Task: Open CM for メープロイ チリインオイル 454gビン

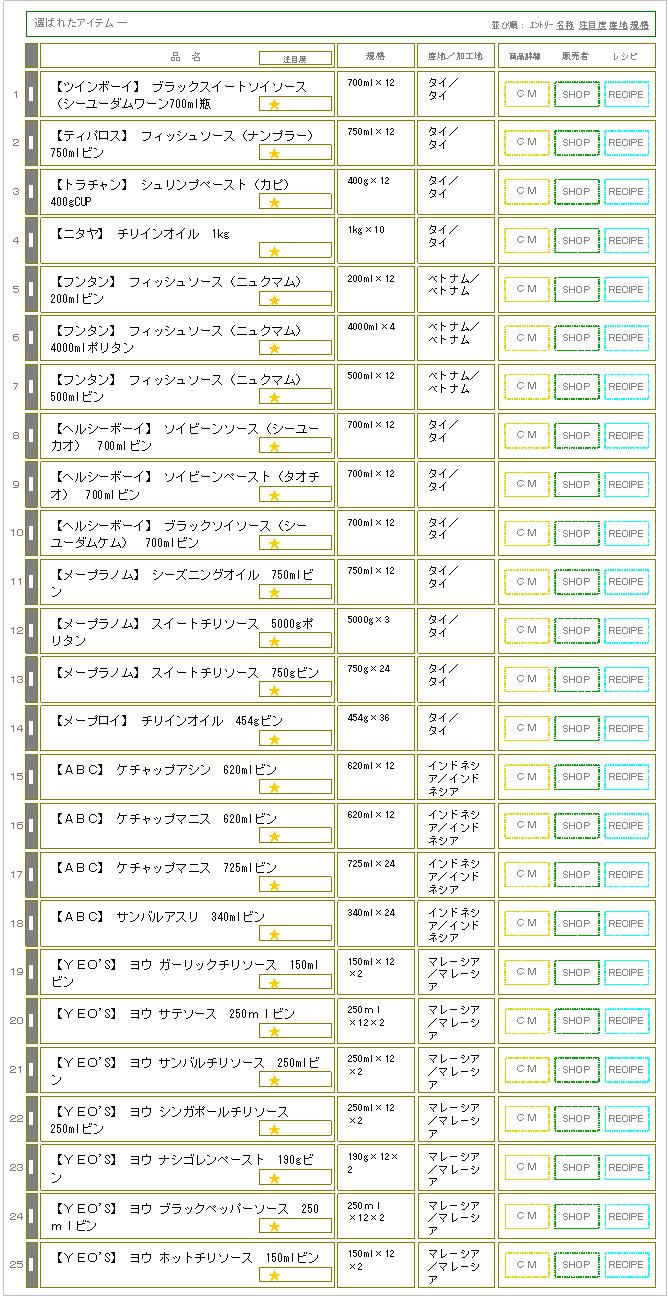Action: pyautogui.click(x=526, y=728)
